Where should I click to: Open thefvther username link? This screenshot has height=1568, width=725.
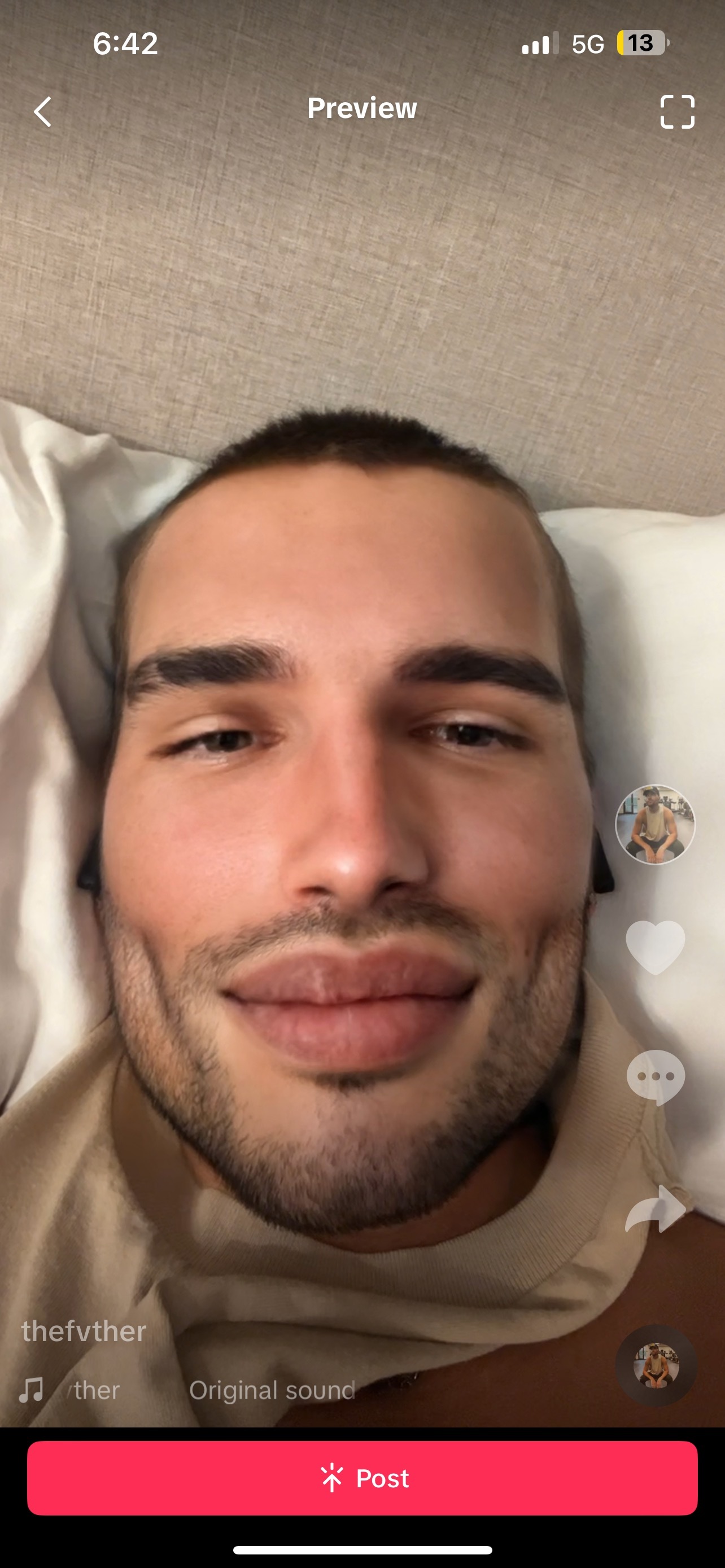pyautogui.click(x=84, y=1331)
